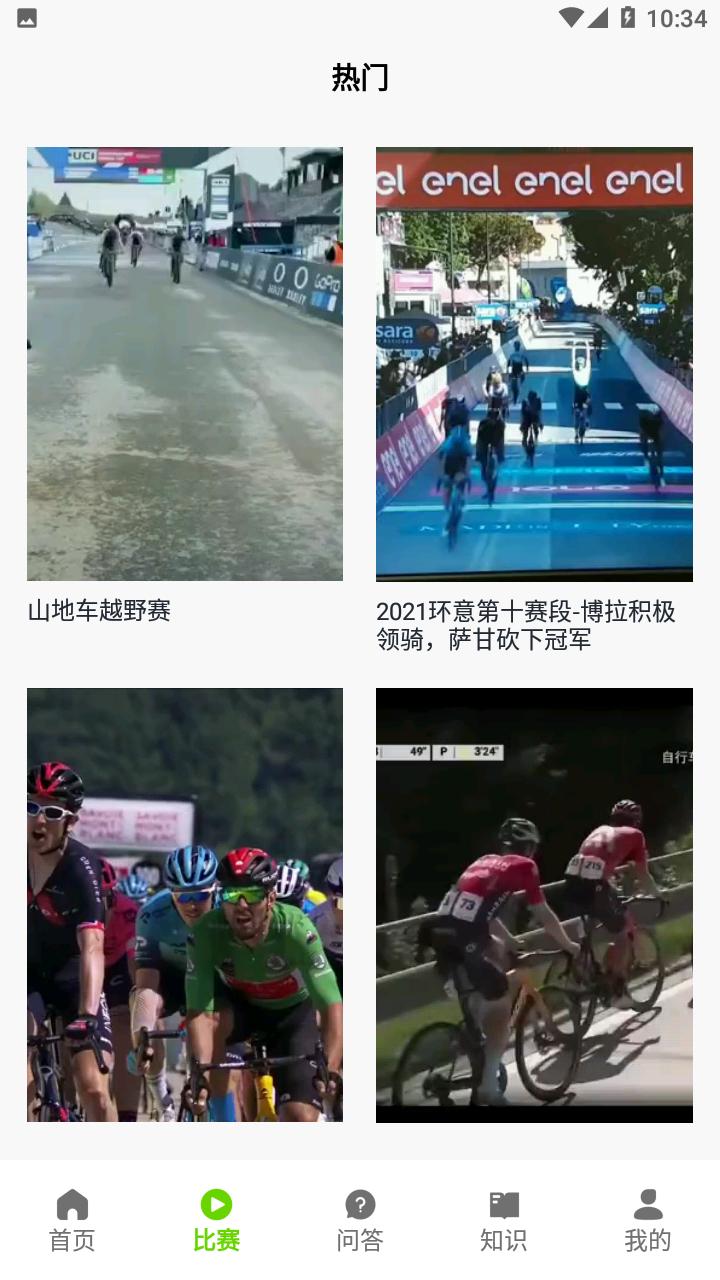Switch to the 知识 tab
This screenshot has width=720, height=1280.
point(504,1220)
